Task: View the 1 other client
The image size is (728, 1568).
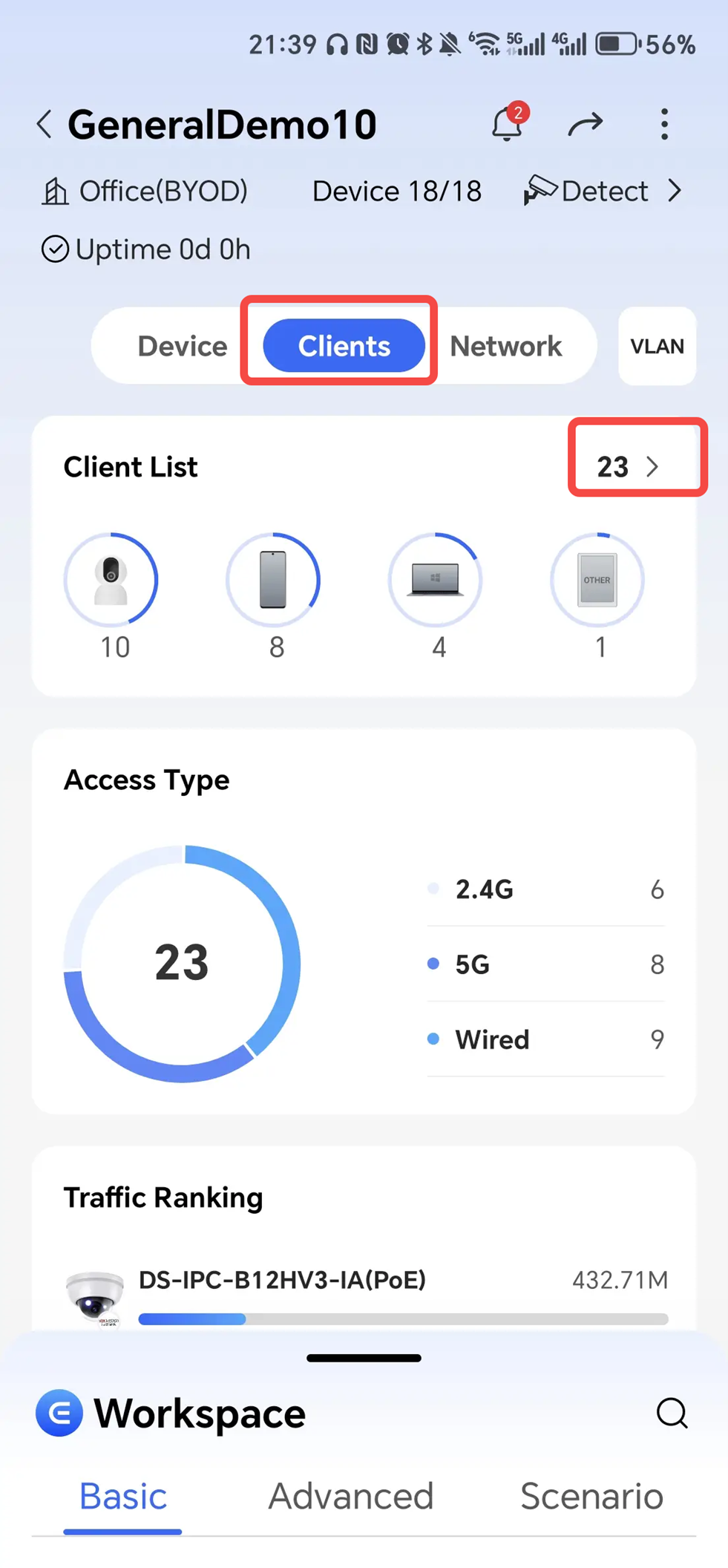Action: click(x=597, y=580)
